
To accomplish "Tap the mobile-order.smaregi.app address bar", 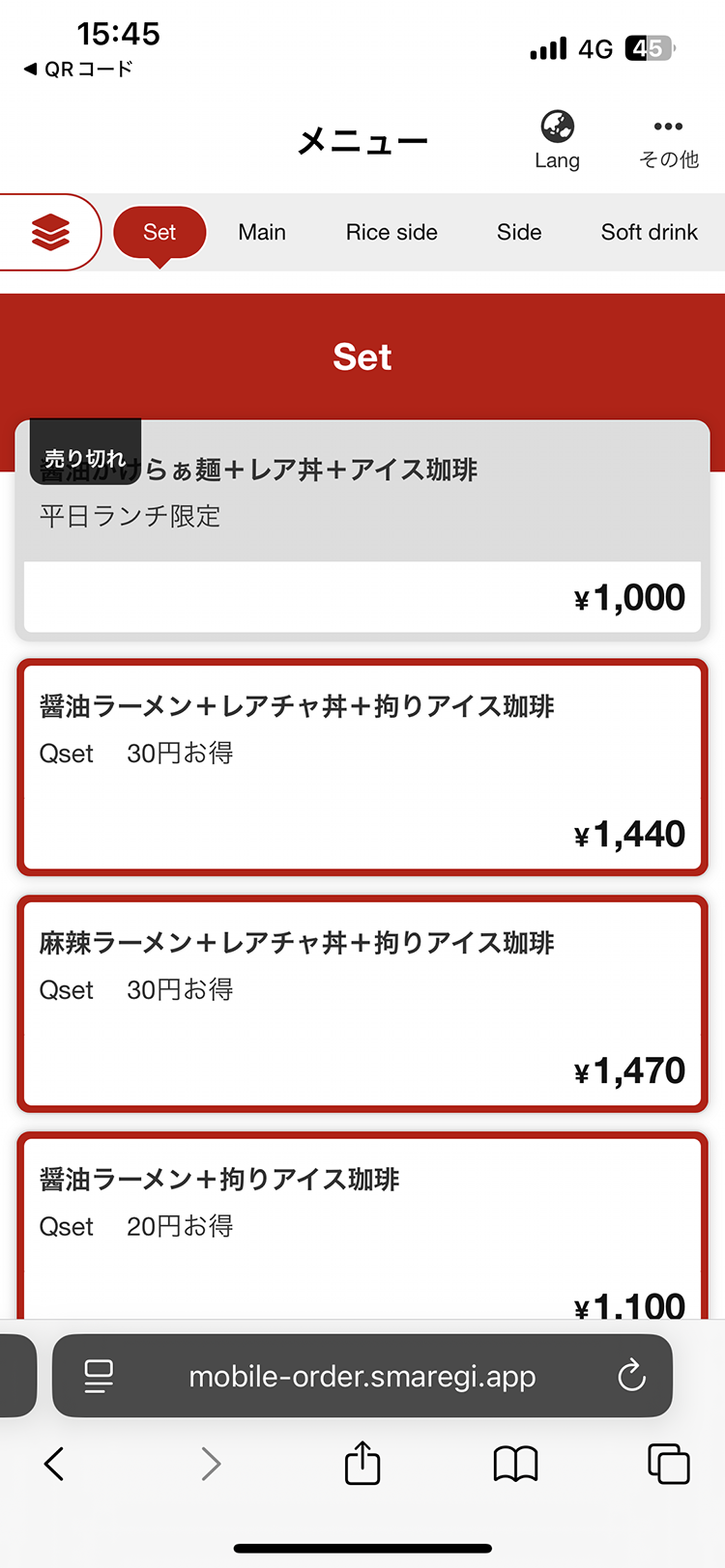I will pos(362,1376).
